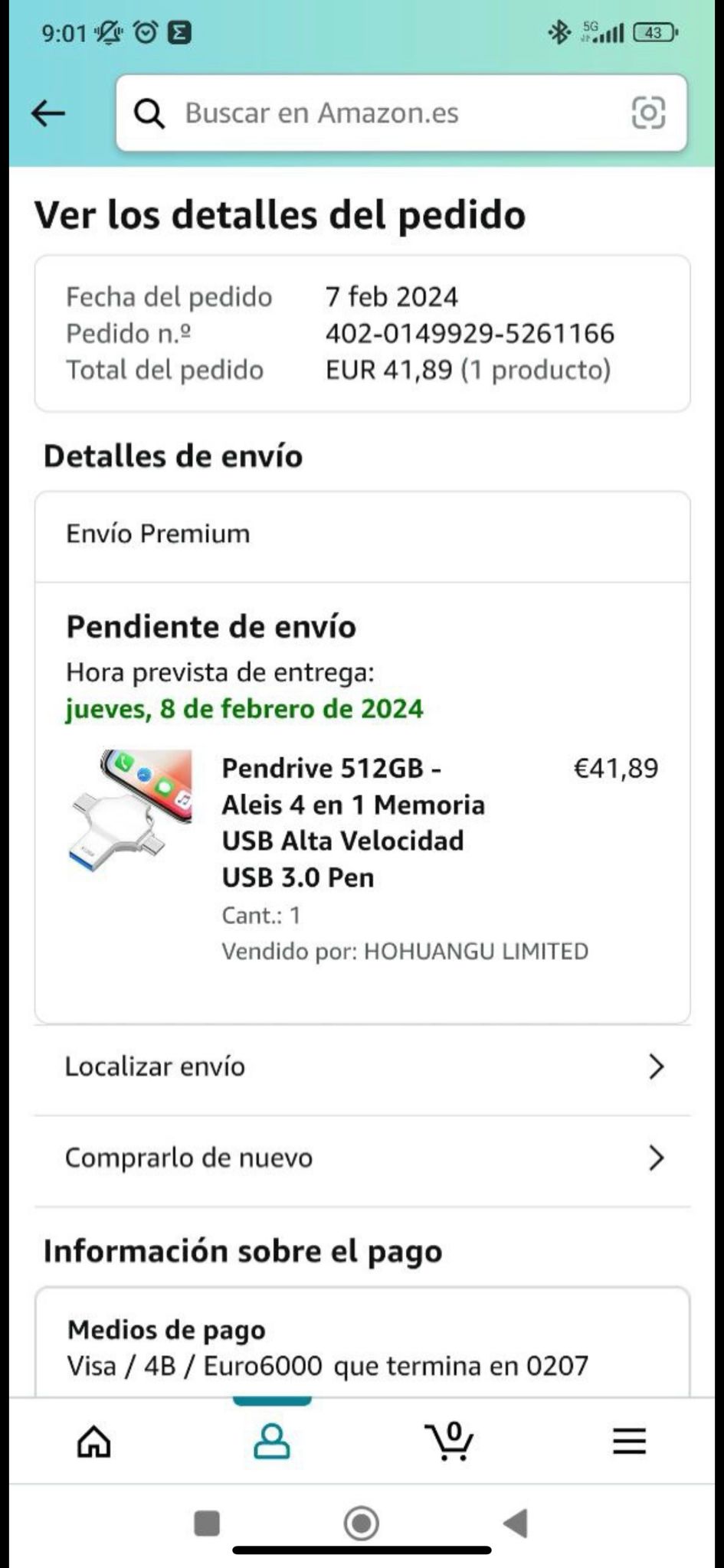Select Comprarlo de nuevo
The width and height of the screenshot is (724, 1568).
362,1158
